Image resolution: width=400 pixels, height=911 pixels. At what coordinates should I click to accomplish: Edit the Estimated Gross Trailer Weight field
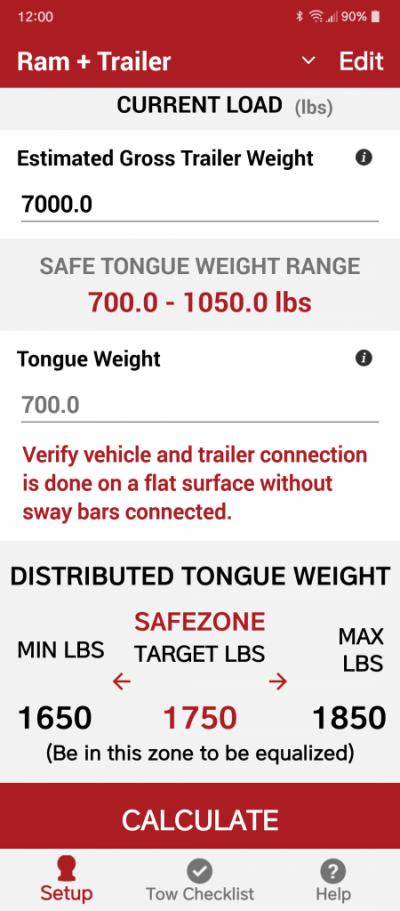[x=200, y=205]
